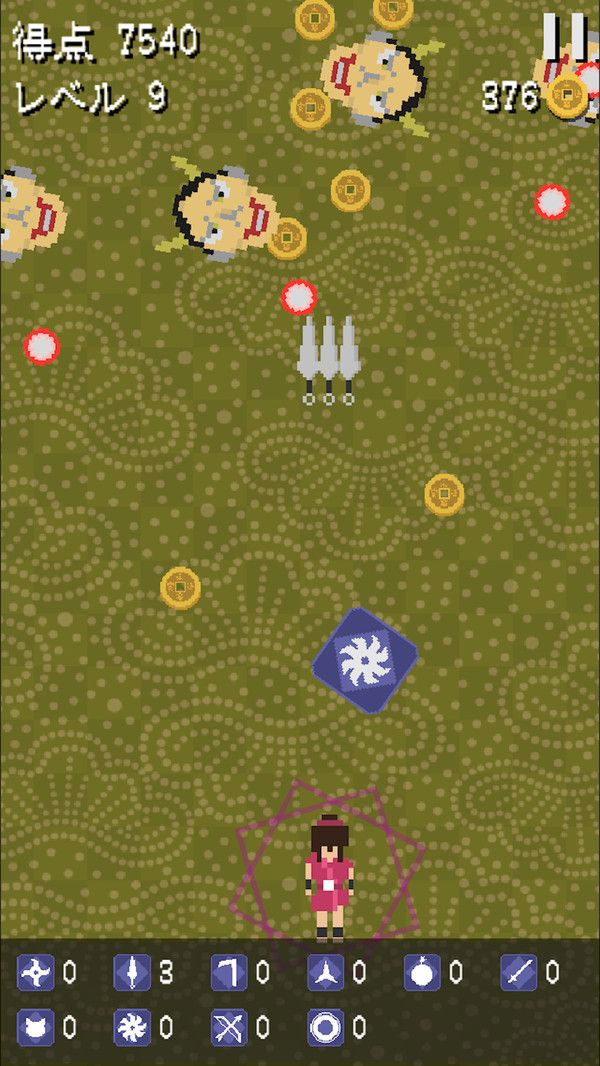Select the three-blade caltrop weapon

(x=326, y=972)
